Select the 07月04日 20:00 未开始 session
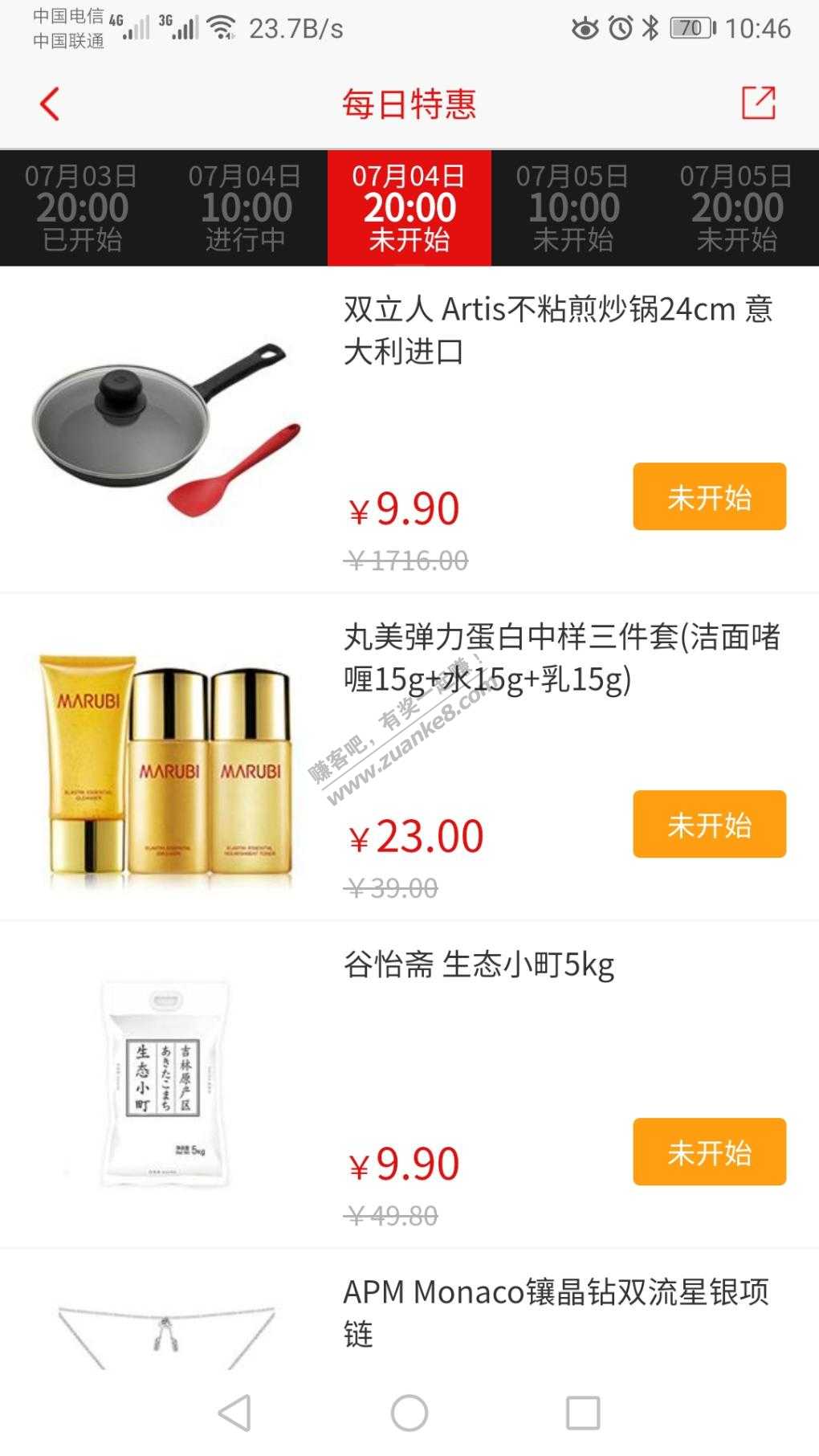This screenshot has height=1456, width=819. pyautogui.click(x=409, y=207)
